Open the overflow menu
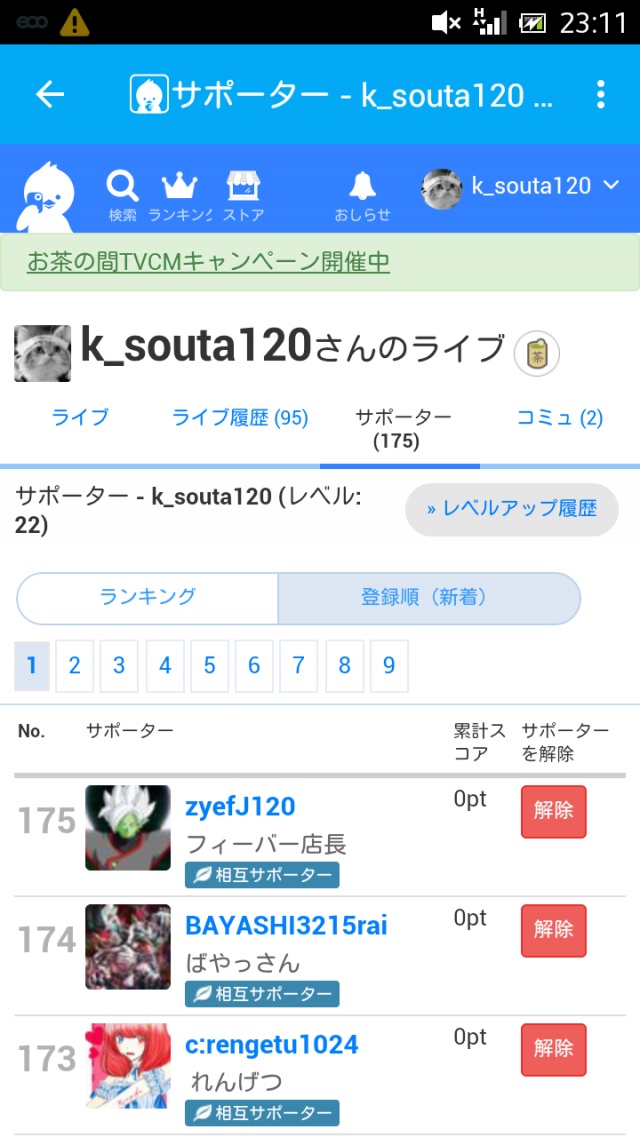Viewport: 640px width, 1137px height. tap(600, 94)
